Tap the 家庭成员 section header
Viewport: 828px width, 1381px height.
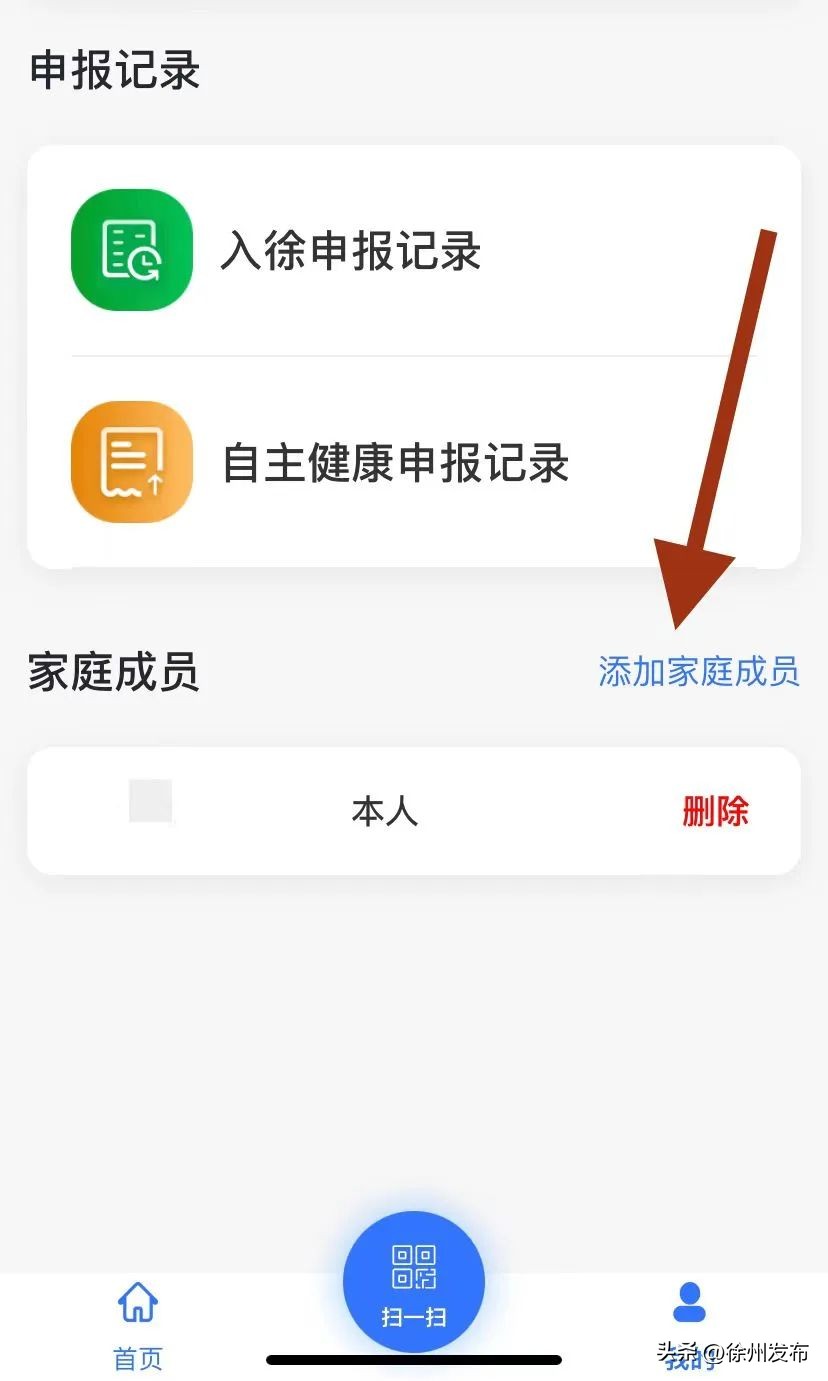[x=113, y=673]
